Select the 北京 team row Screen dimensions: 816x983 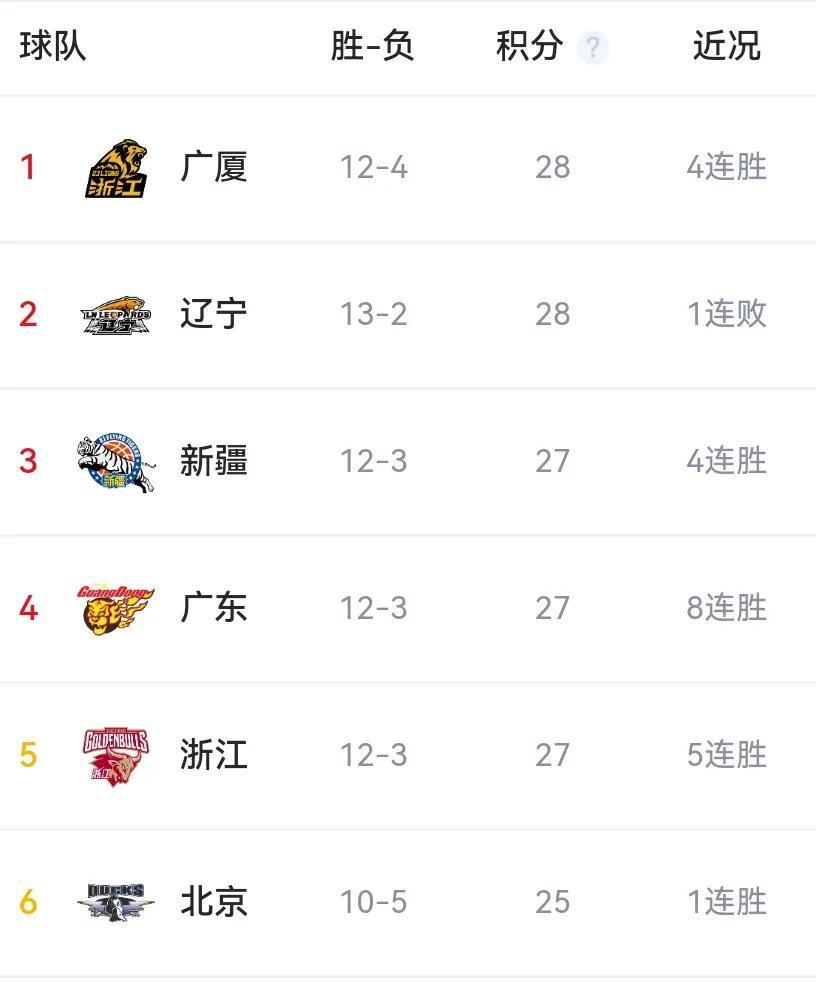tap(214, 902)
